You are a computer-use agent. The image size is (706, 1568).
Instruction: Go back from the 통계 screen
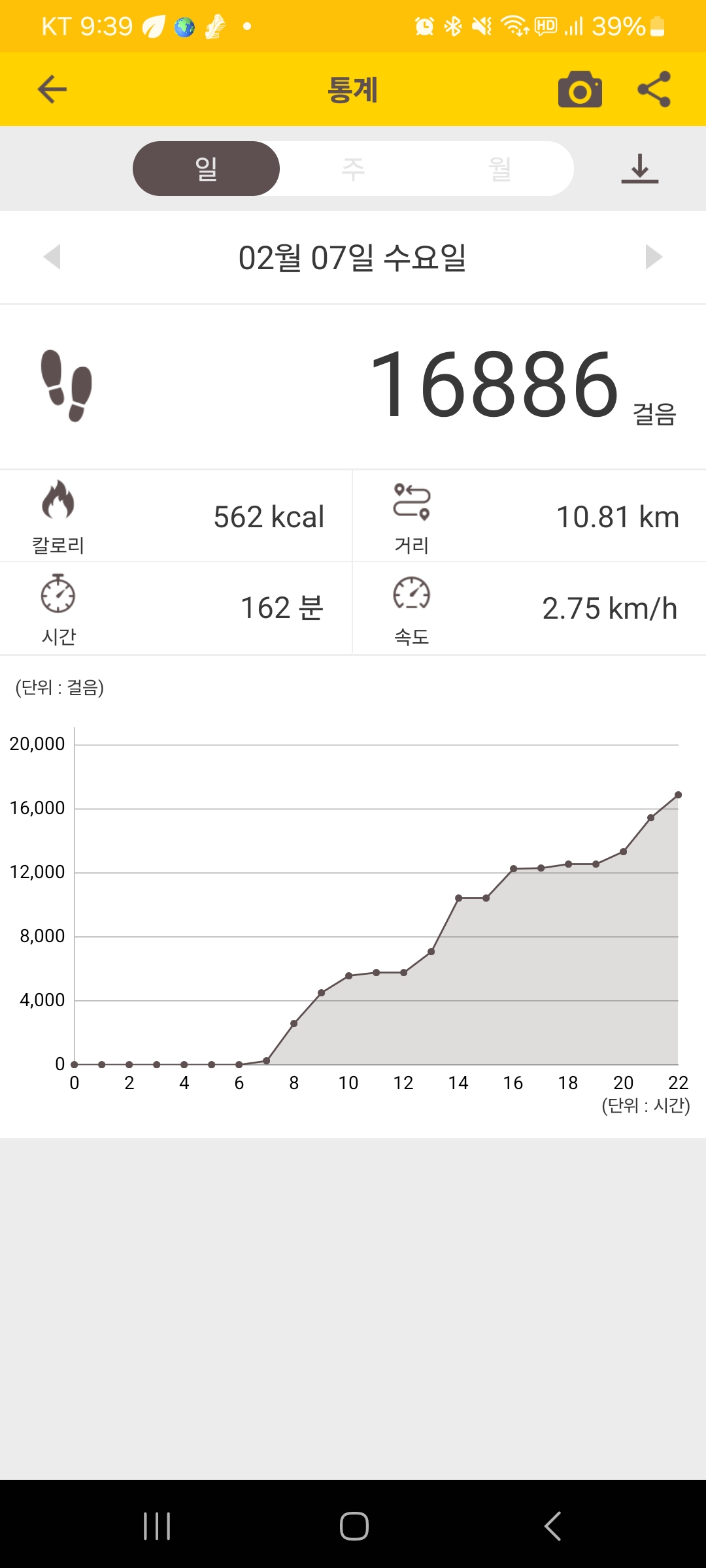point(52,90)
